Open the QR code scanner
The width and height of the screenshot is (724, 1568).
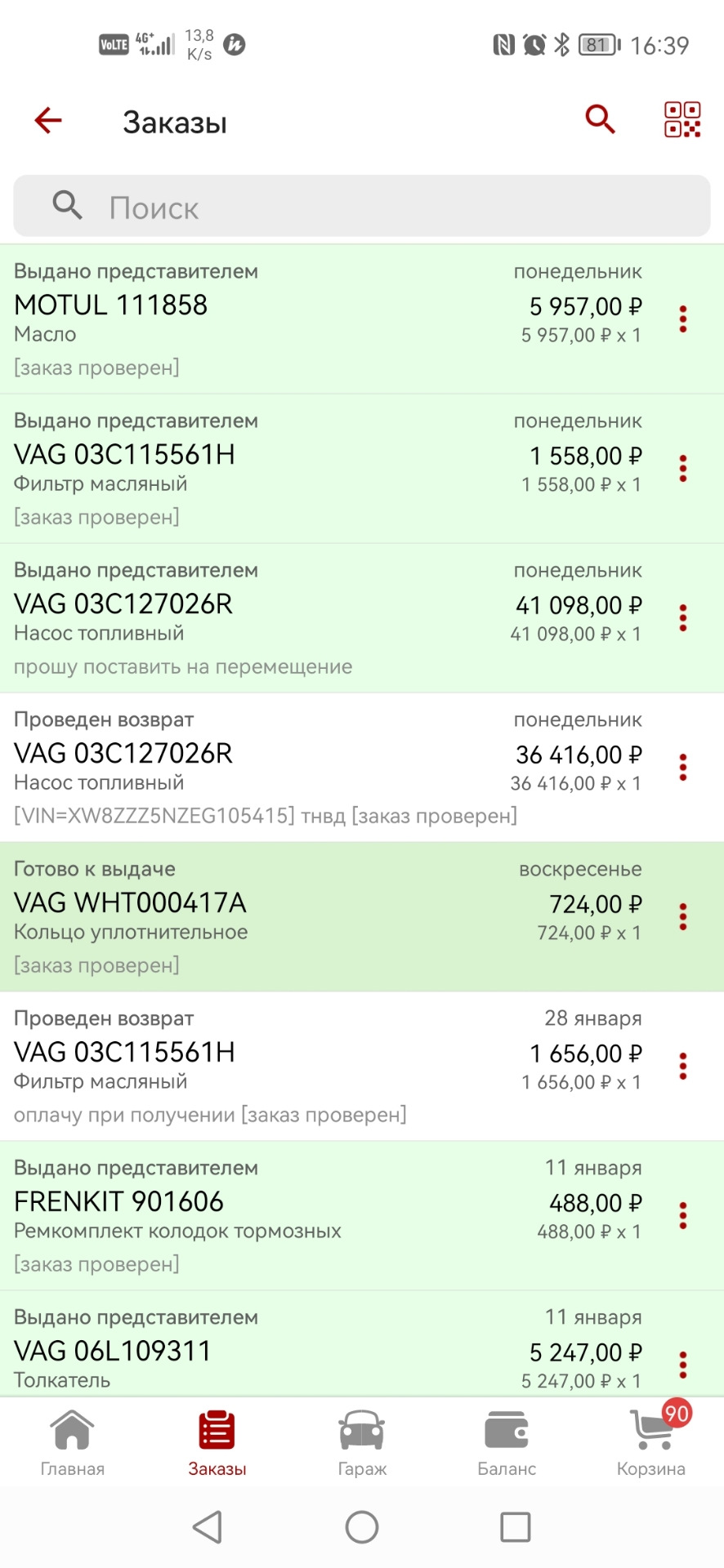[682, 119]
